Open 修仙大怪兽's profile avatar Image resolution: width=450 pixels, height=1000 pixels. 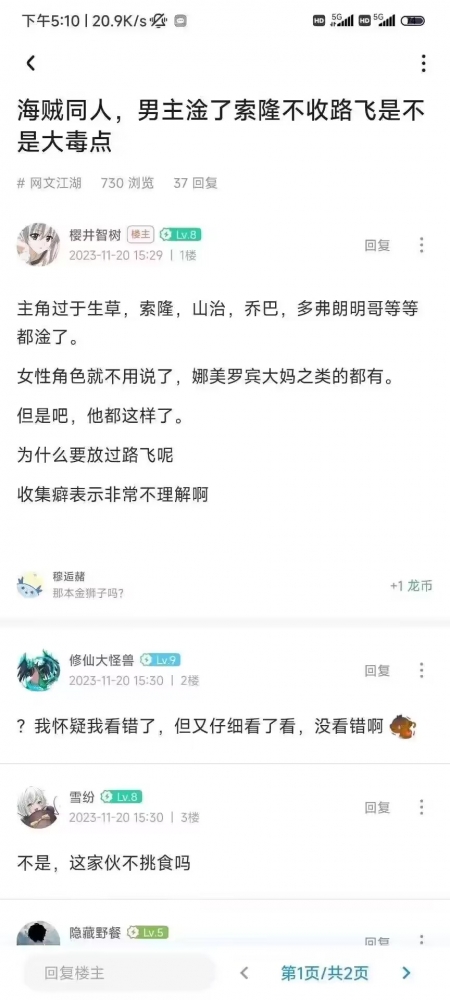[38, 670]
